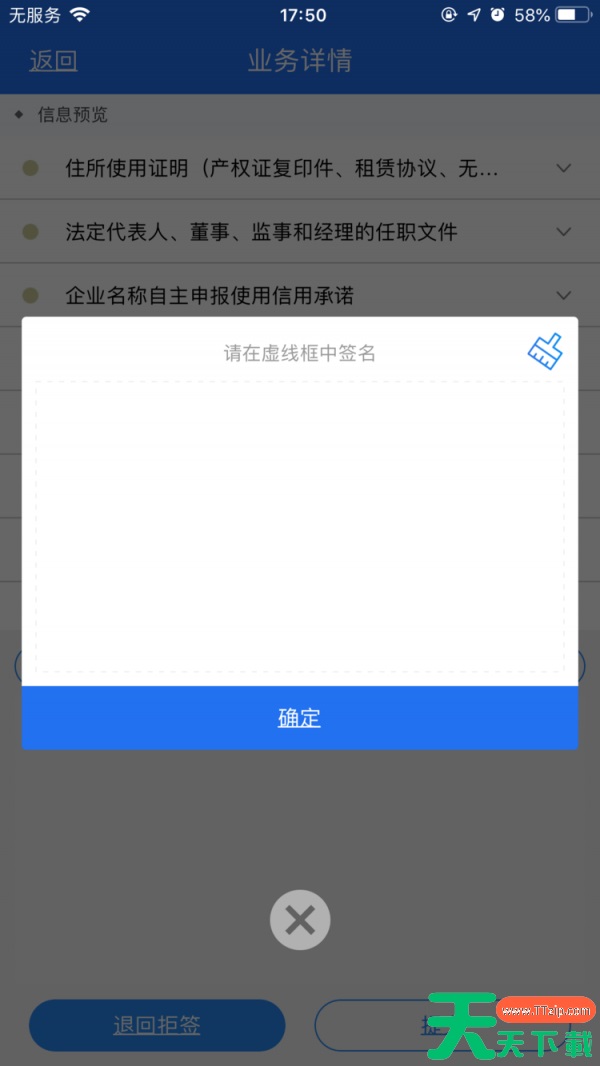Expand 企业名称自主申报使用信用承诺
The height and width of the screenshot is (1066, 600).
[x=563, y=295]
